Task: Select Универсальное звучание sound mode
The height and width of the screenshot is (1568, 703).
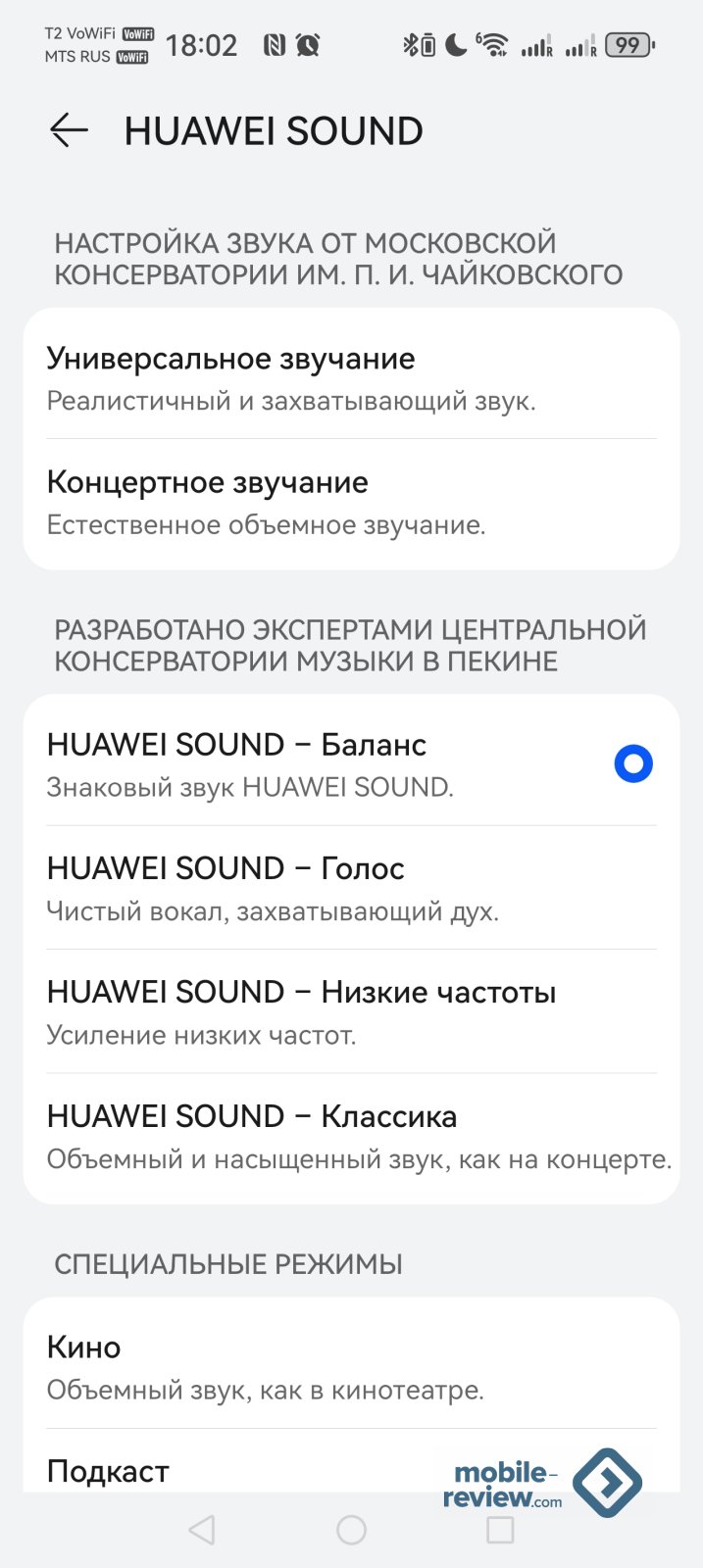Action: (x=351, y=377)
